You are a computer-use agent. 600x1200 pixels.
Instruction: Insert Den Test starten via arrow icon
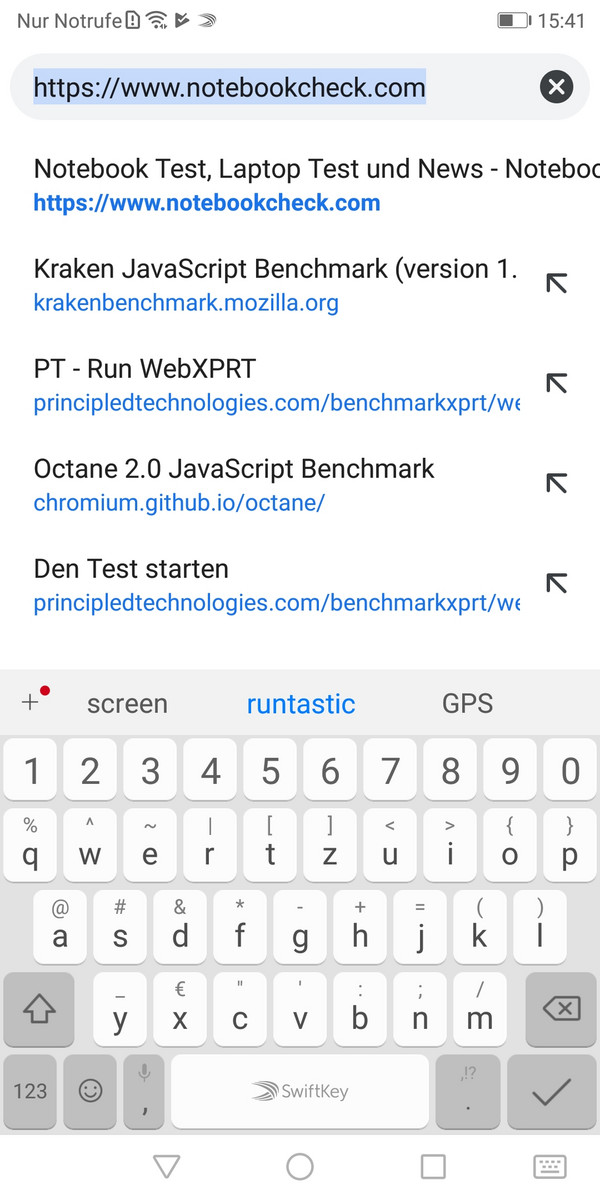tap(556, 583)
